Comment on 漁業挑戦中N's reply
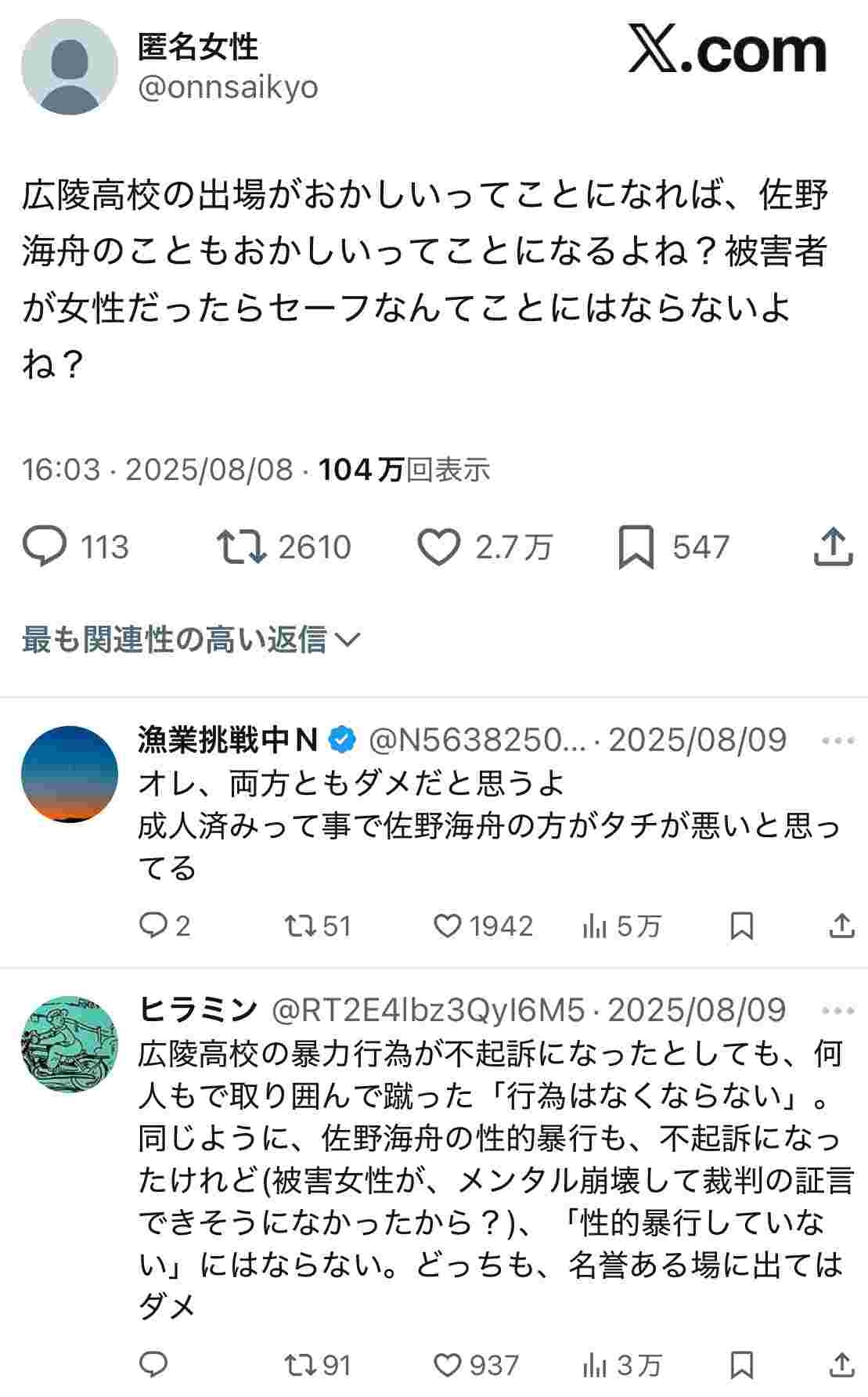This screenshot has height=1397, width=868. [152, 926]
